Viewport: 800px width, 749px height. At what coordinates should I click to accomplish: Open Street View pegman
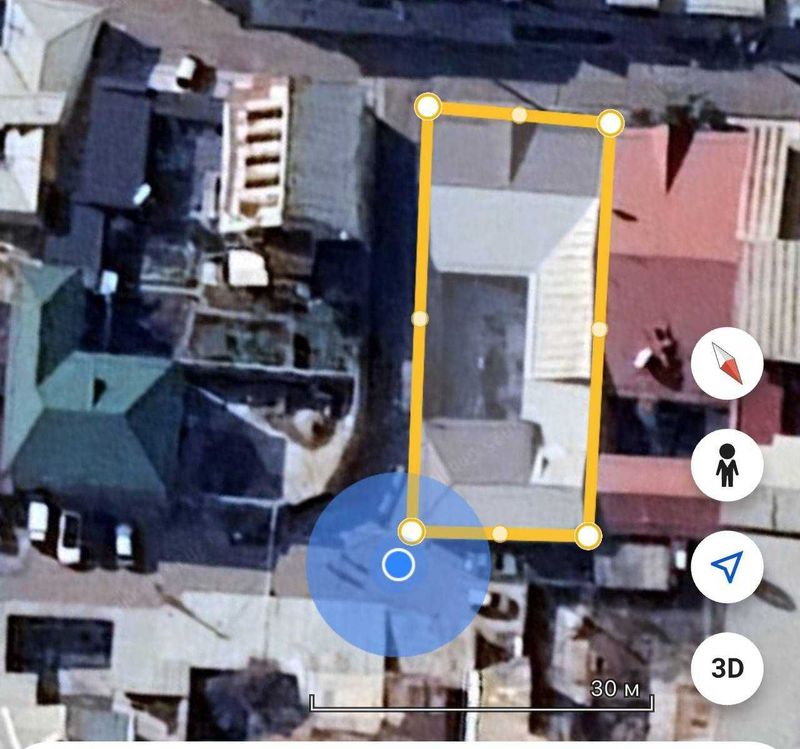tap(727, 467)
